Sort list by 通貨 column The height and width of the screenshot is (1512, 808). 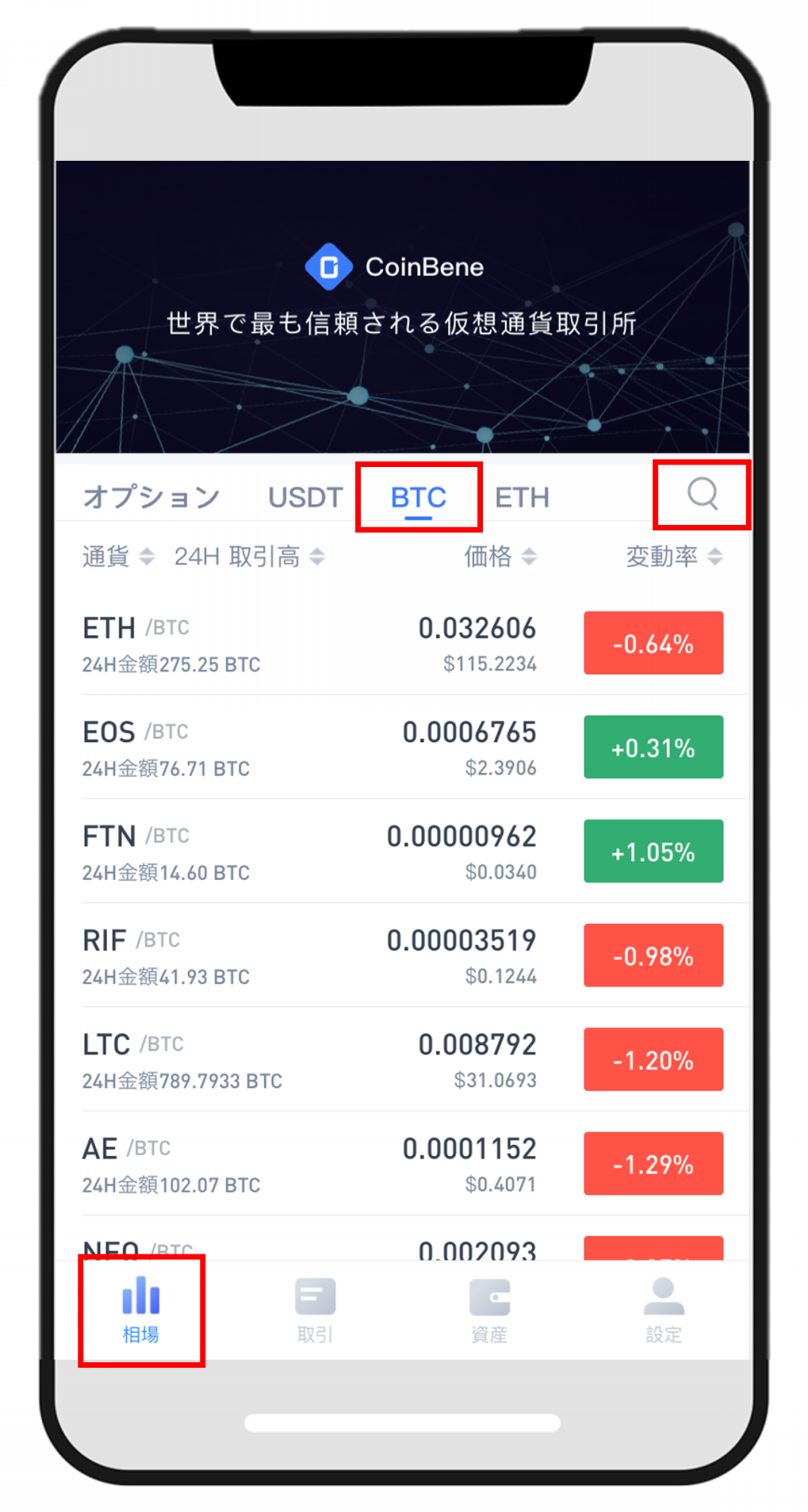(118, 556)
